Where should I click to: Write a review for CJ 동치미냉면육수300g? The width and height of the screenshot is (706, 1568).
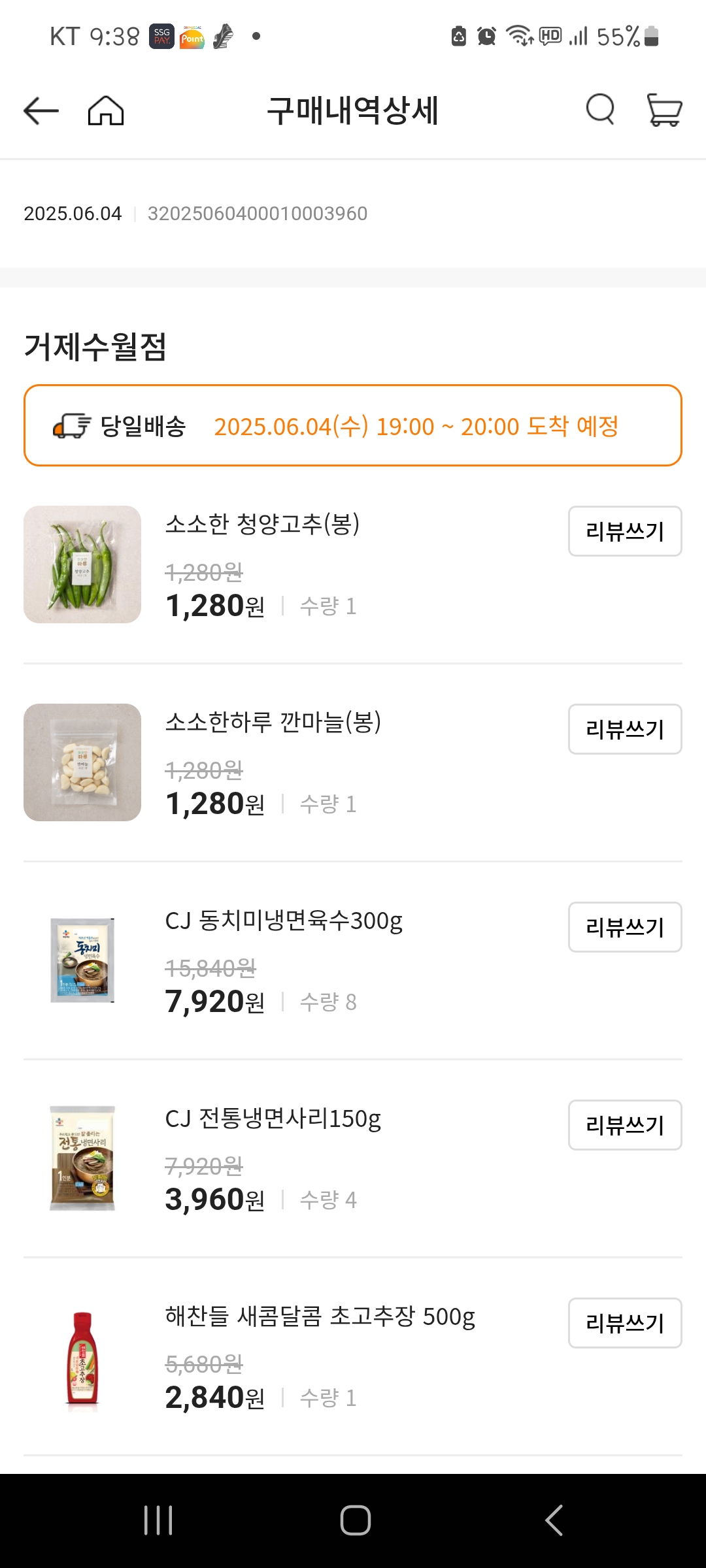tap(624, 927)
